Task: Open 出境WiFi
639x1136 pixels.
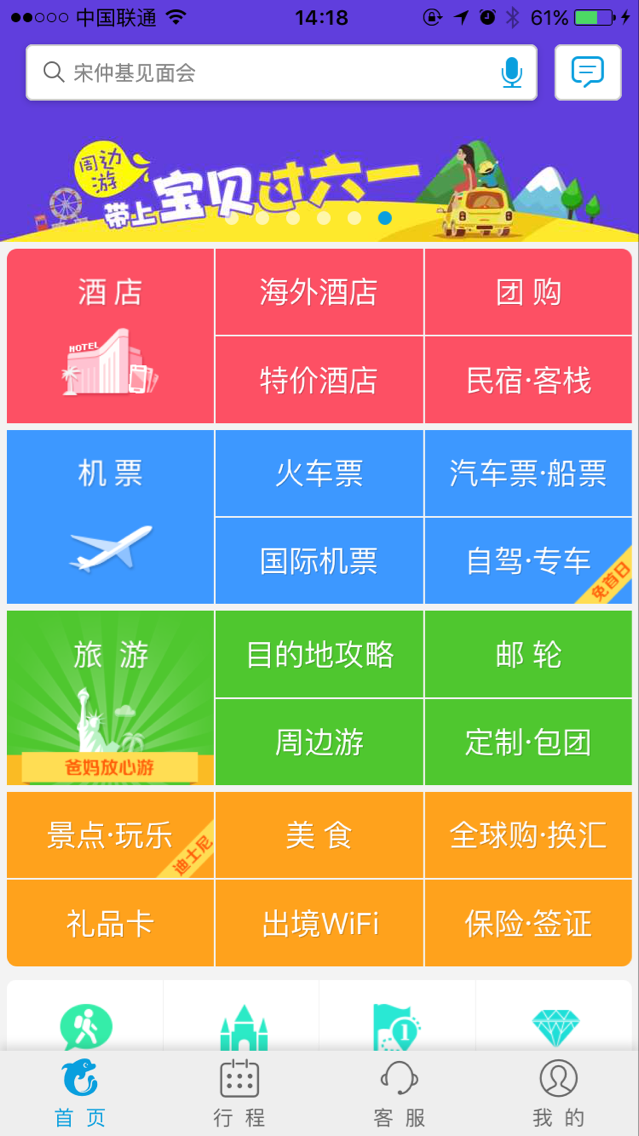Action: click(x=319, y=924)
